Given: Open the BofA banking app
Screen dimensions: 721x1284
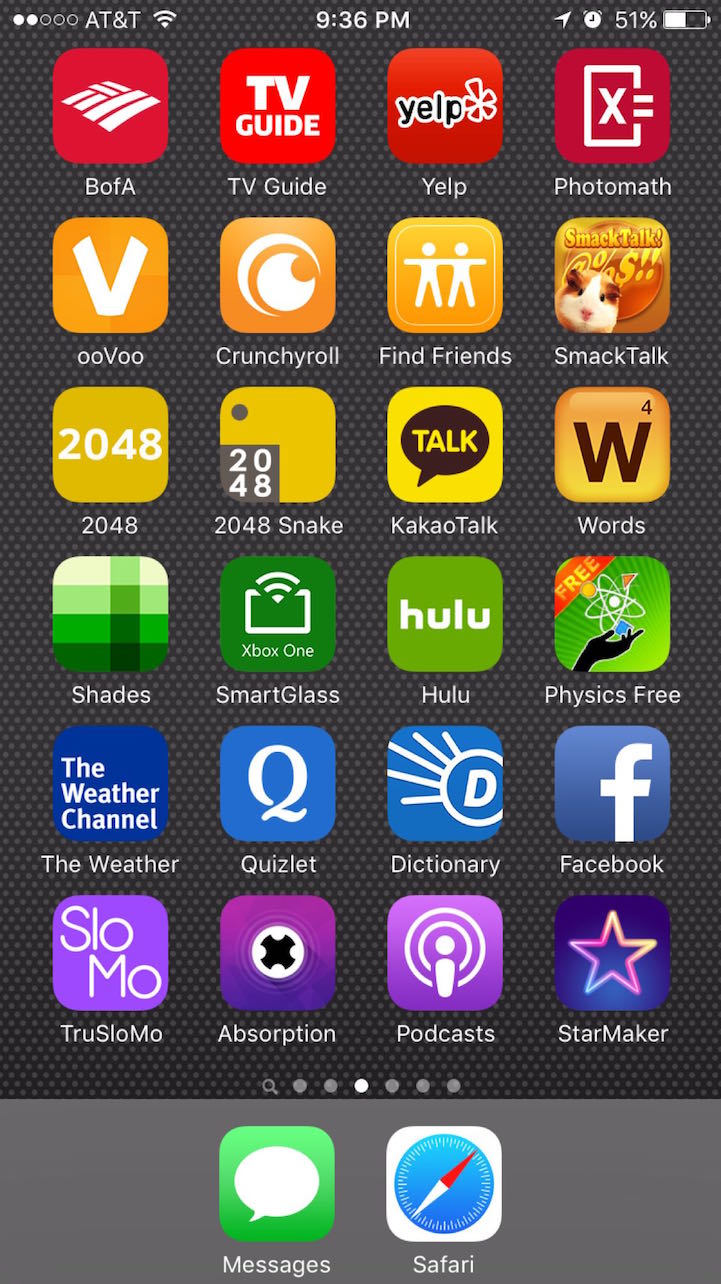Looking at the screenshot, I should pyautogui.click(x=110, y=106).
